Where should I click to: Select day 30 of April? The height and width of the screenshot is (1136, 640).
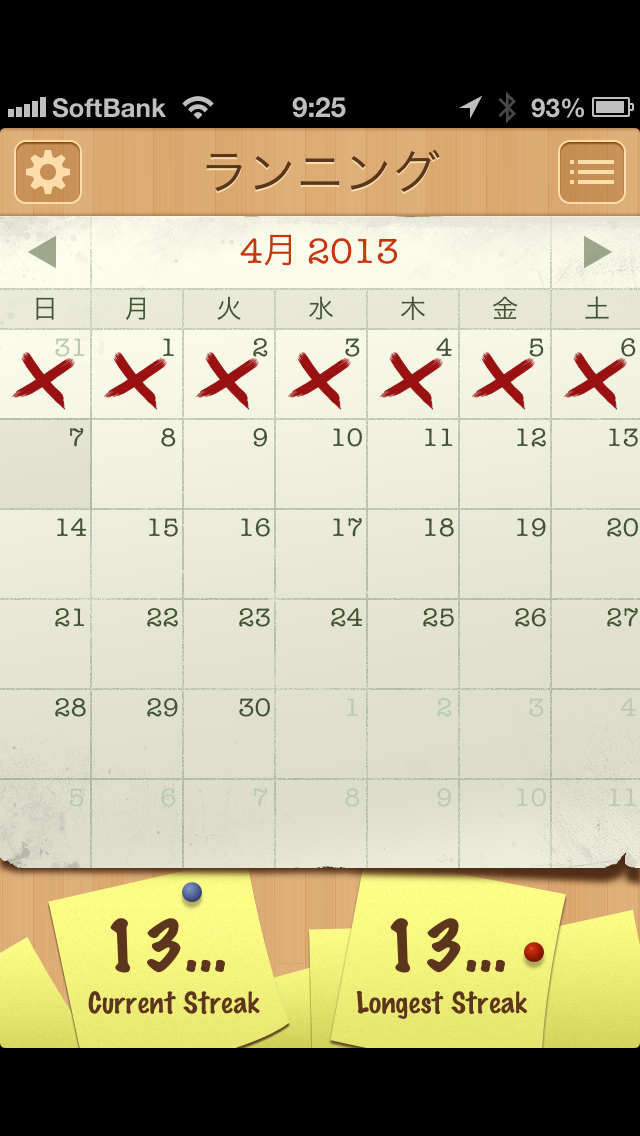click(x=229, y=734)
